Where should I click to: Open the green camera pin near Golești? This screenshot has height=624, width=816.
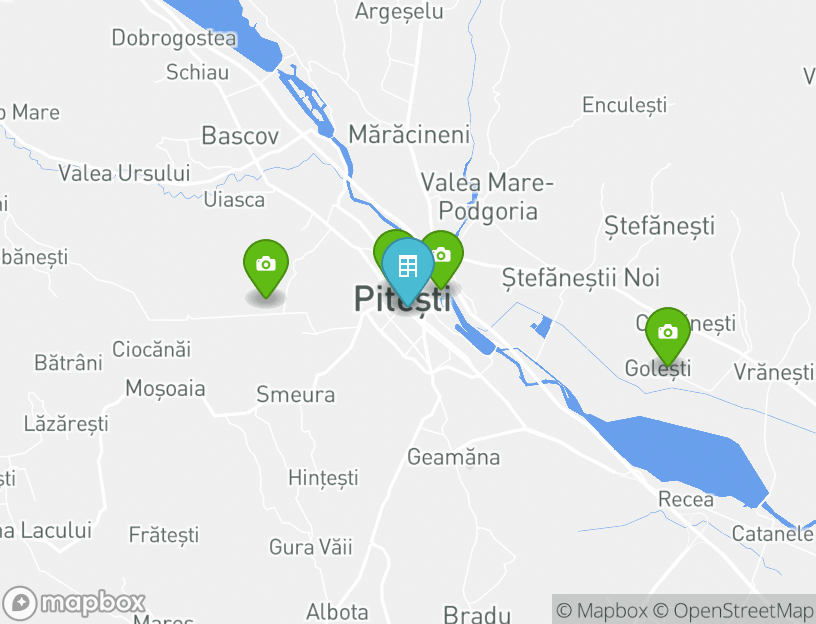coord(667,333)
